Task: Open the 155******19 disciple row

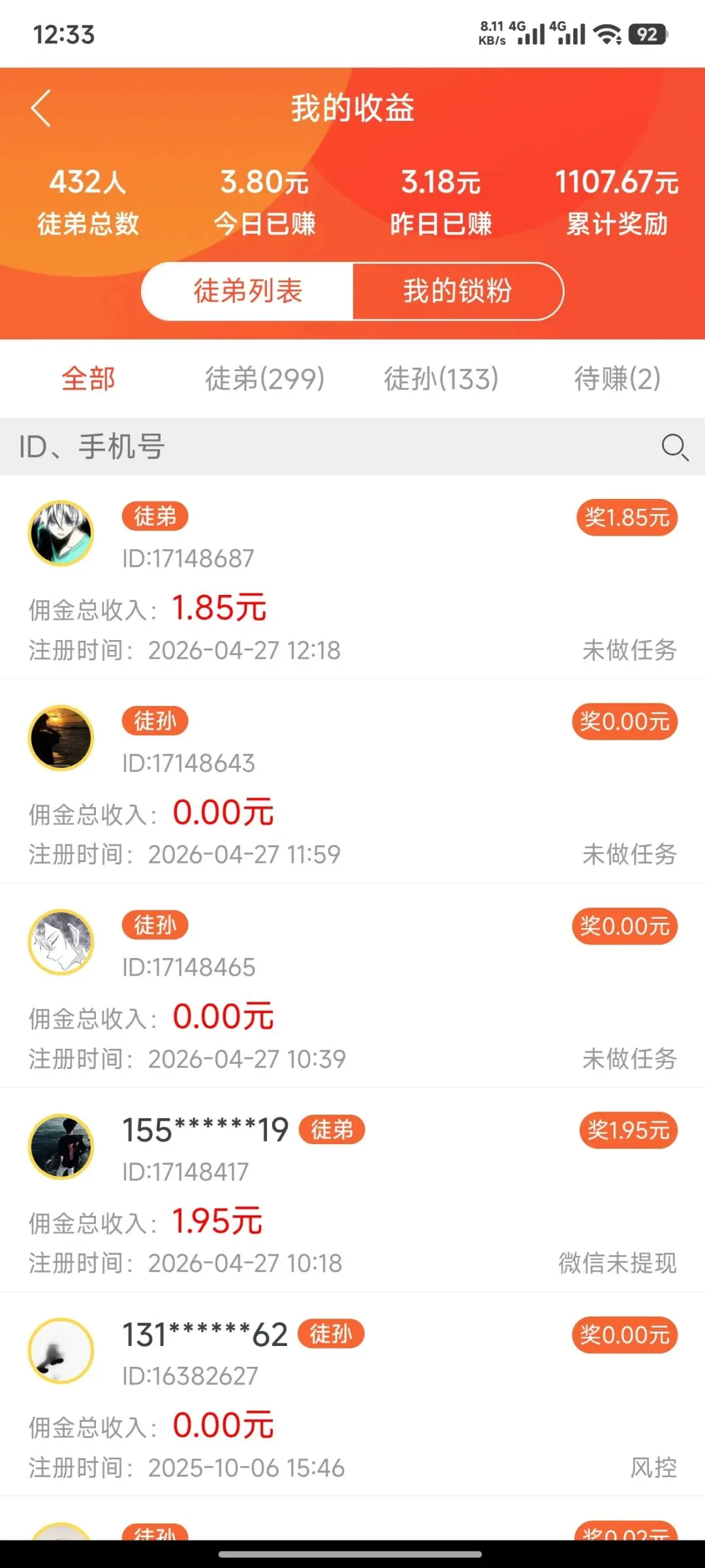Action: (352, 1190)
